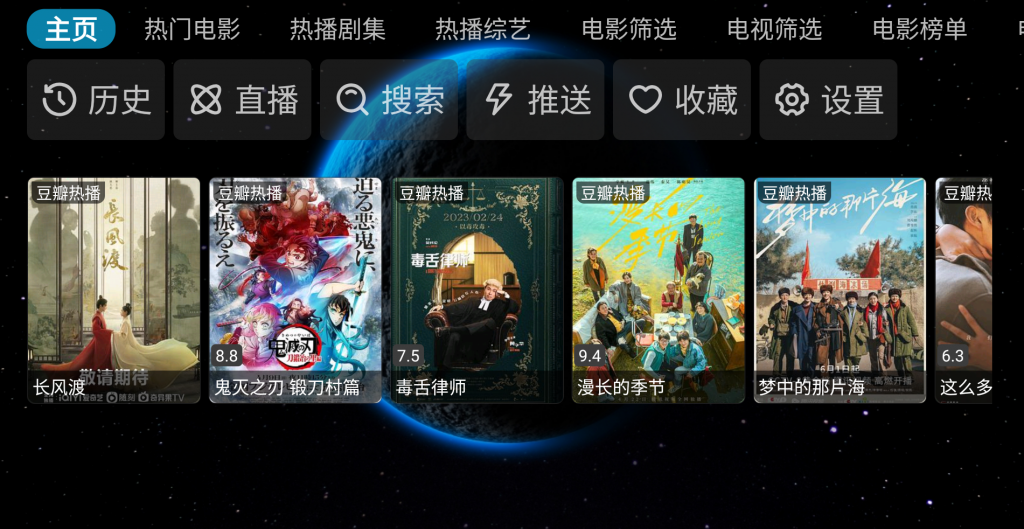This screenshot has width=1024, height=529.
Task: Select the 主页 tab
Action: click(71, 29)
